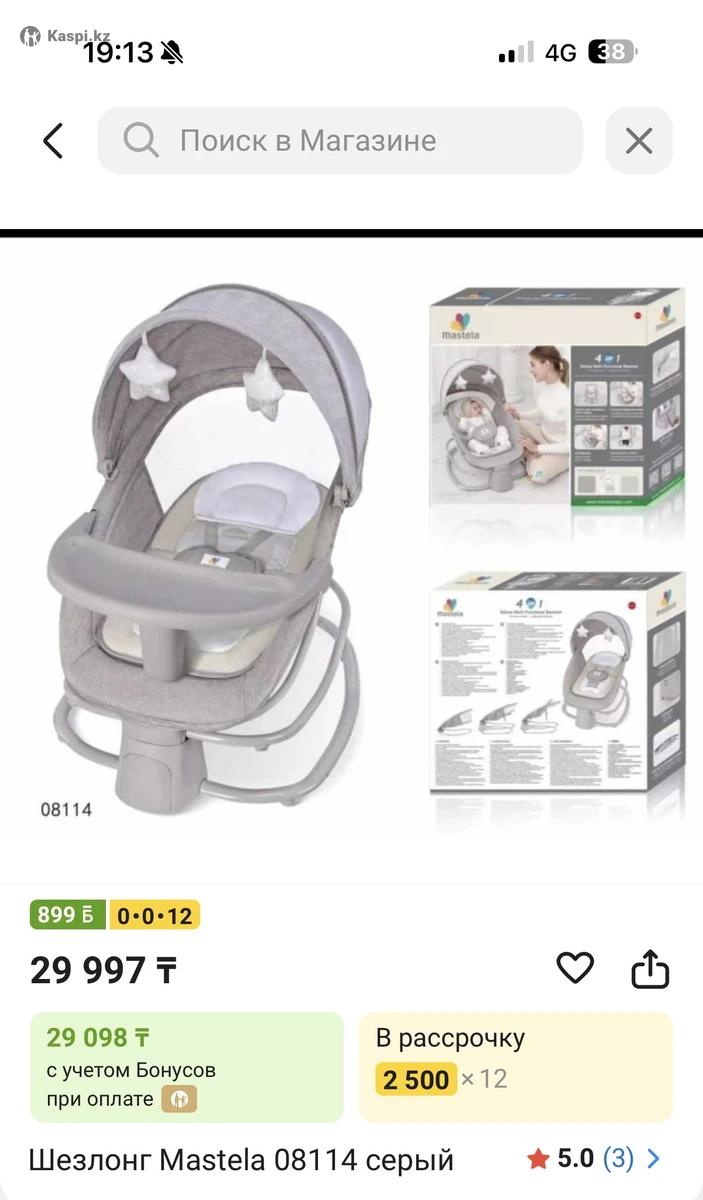This screenshot has width=703, height=1200.
Task: Go back using the arrow icon
Action: [x=54, y=141]
